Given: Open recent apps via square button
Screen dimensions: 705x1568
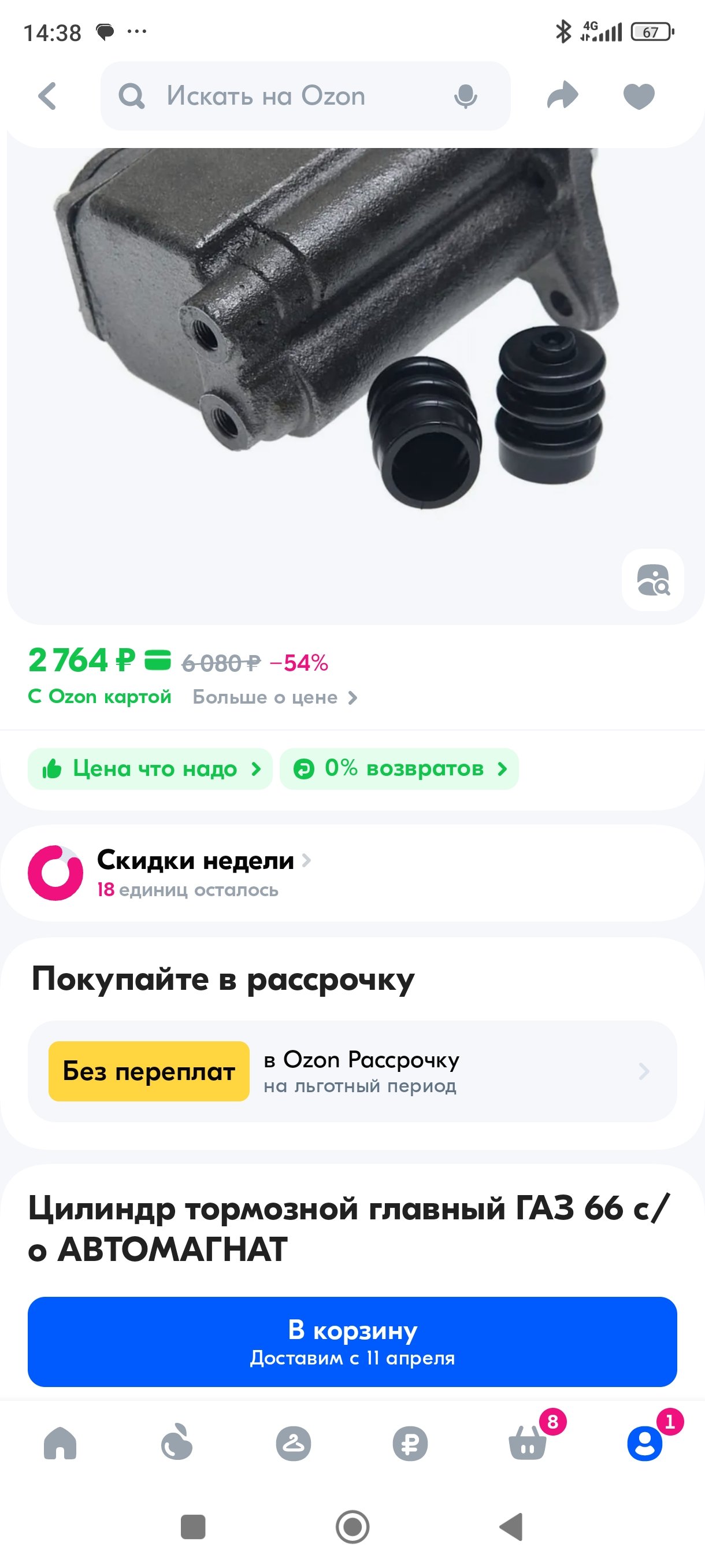Looking at the screenshot, I should click(x=194, y=1526).
